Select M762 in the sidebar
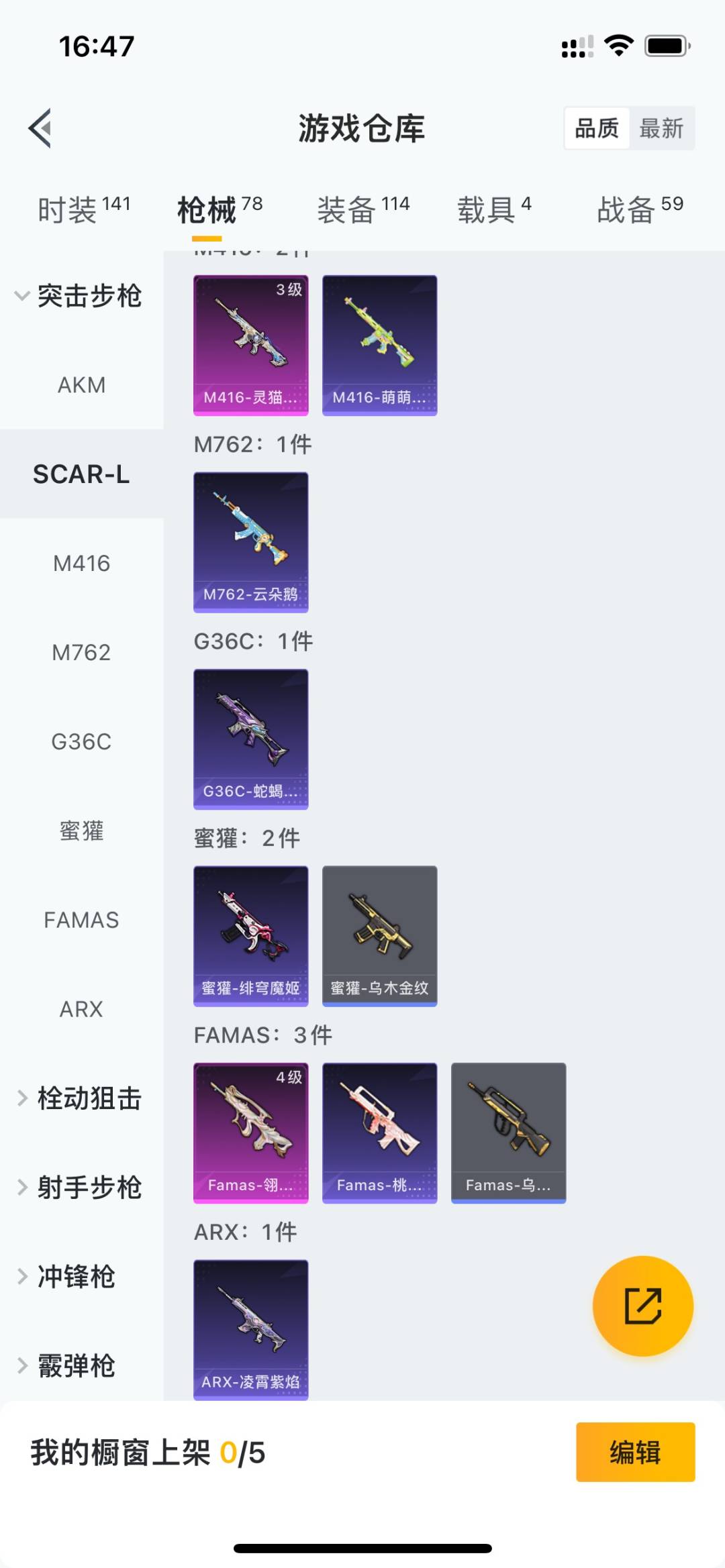725x1568 pixels. point(81,652)
